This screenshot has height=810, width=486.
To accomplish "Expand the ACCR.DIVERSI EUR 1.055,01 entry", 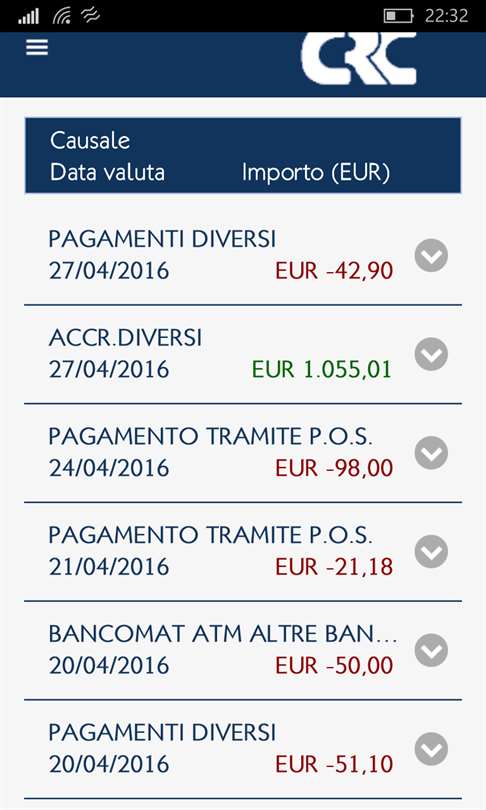I will pos(431,354).
